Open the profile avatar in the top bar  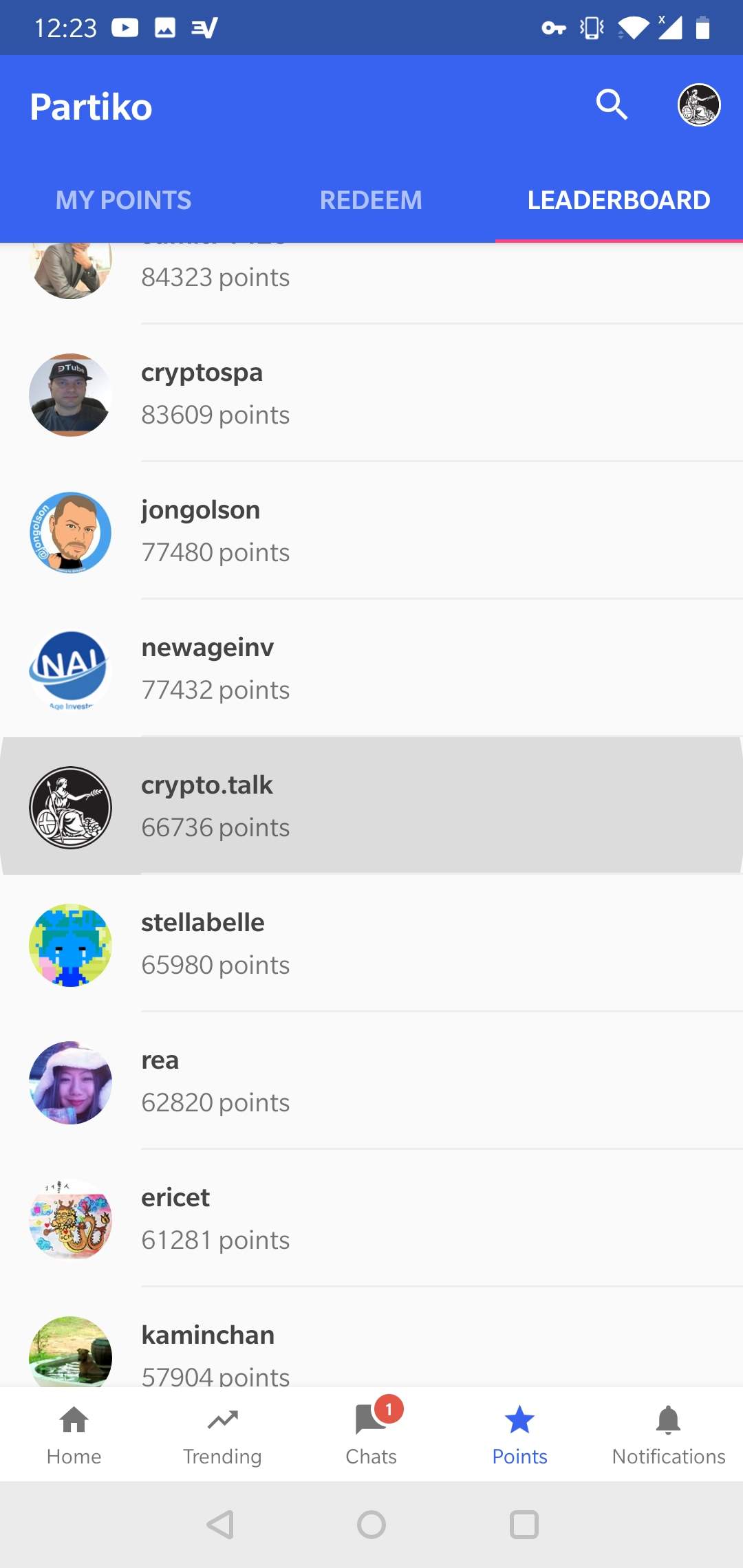click(x=699, y=105)
